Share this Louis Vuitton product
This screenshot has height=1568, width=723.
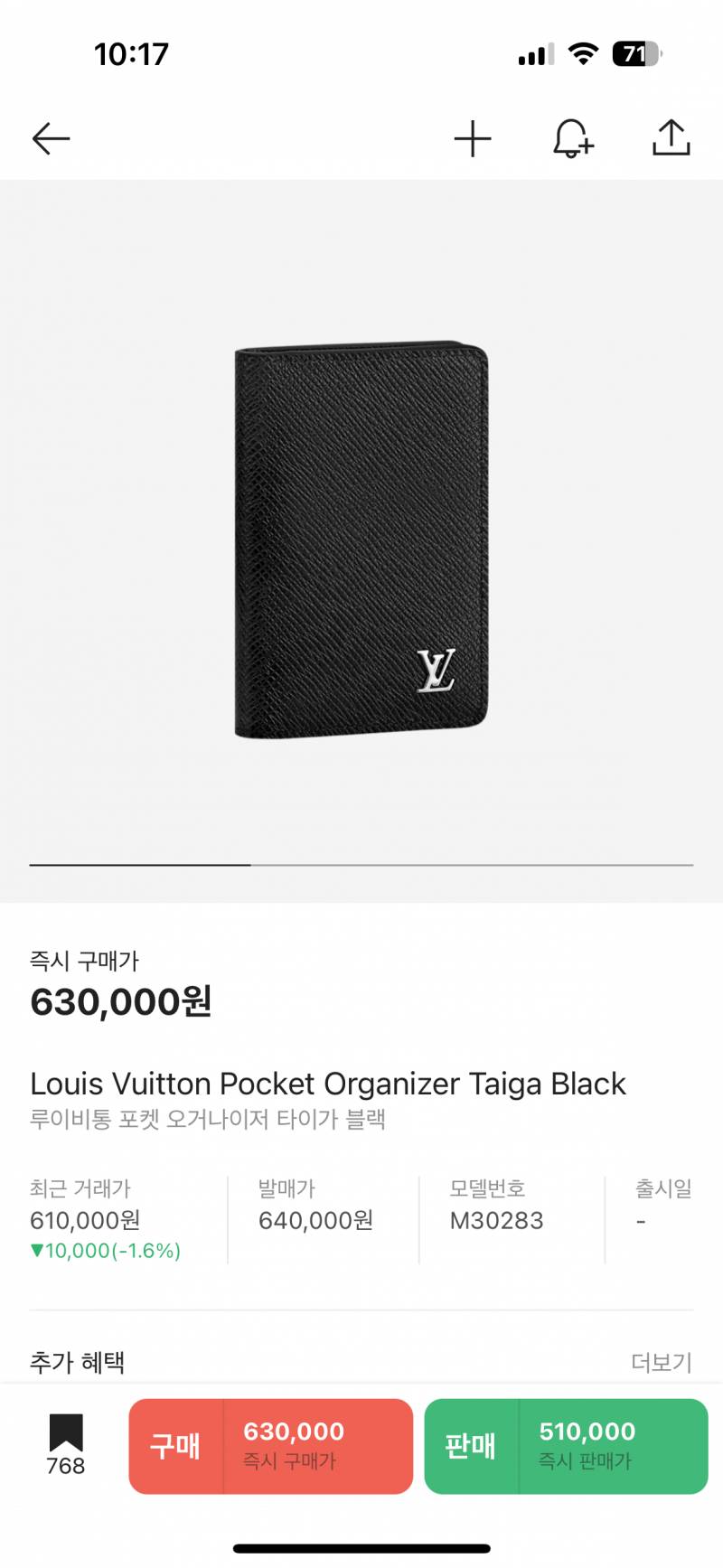(671, 137)
